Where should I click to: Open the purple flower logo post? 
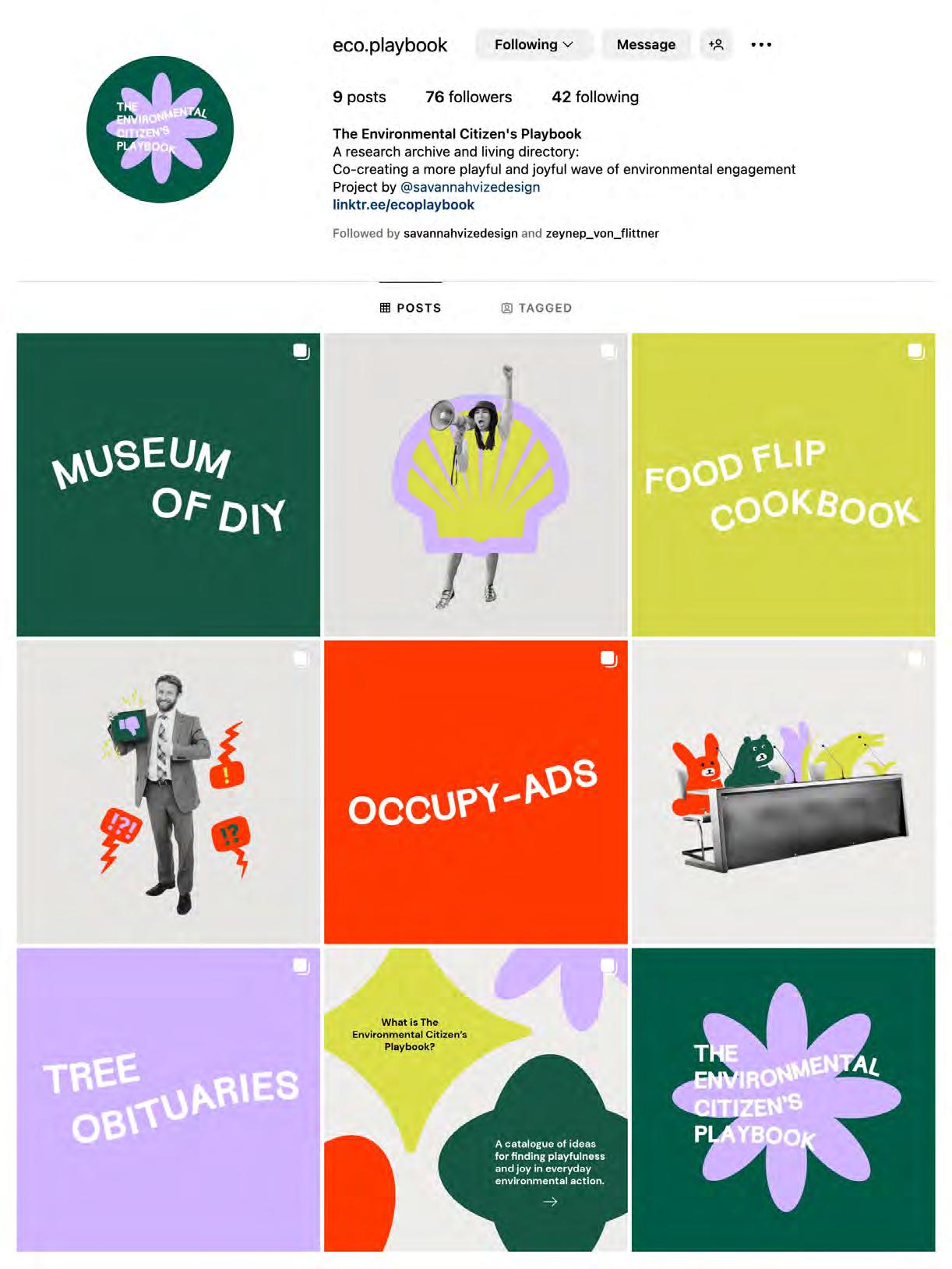click(783, 1099)
